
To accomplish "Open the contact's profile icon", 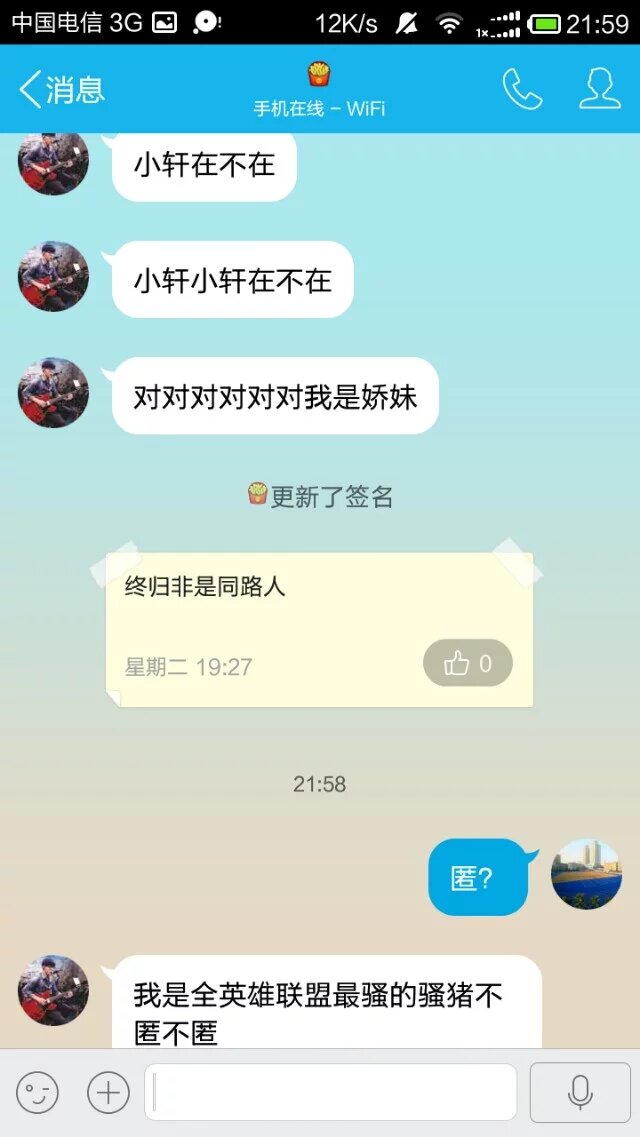I will pyautogui.click(x=599, y=90).
